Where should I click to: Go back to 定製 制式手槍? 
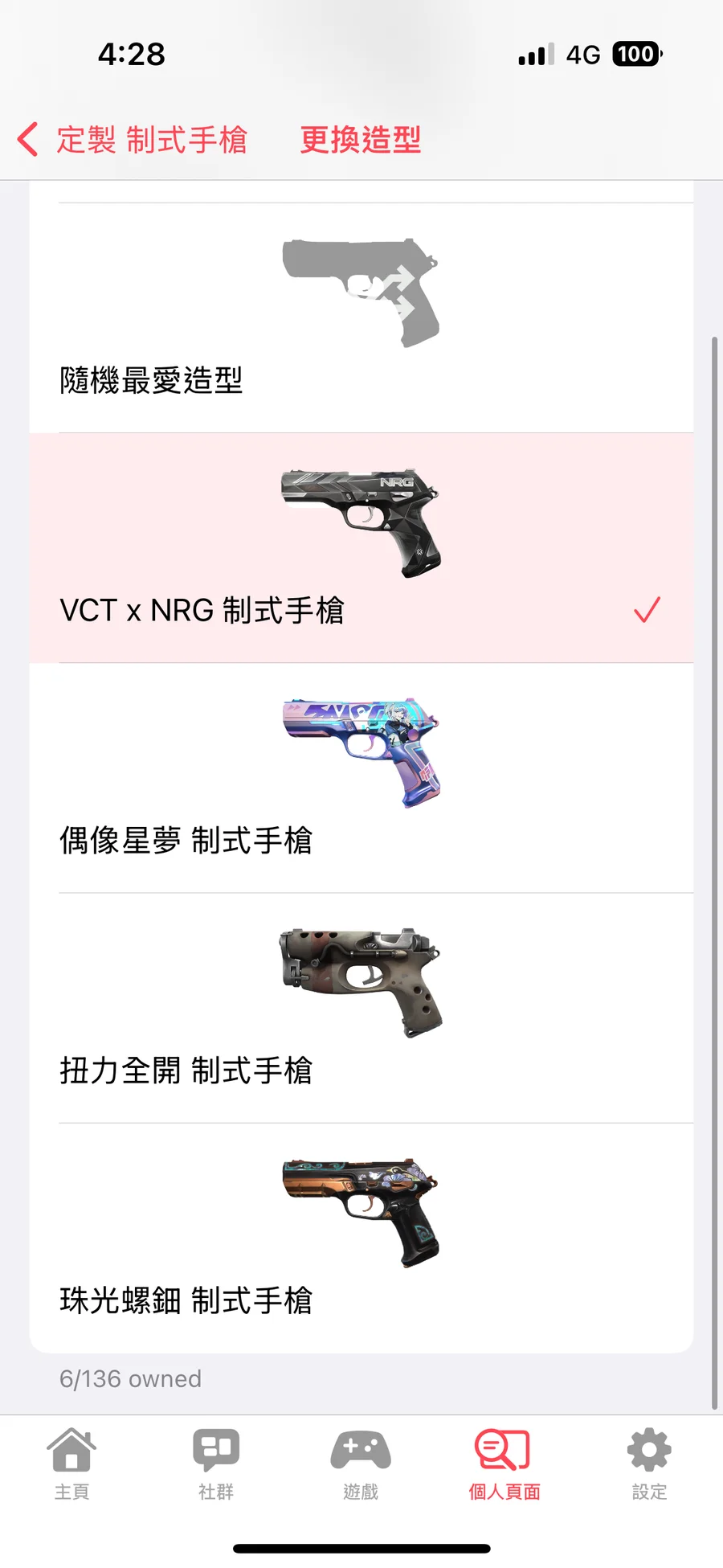coord(133,140)
